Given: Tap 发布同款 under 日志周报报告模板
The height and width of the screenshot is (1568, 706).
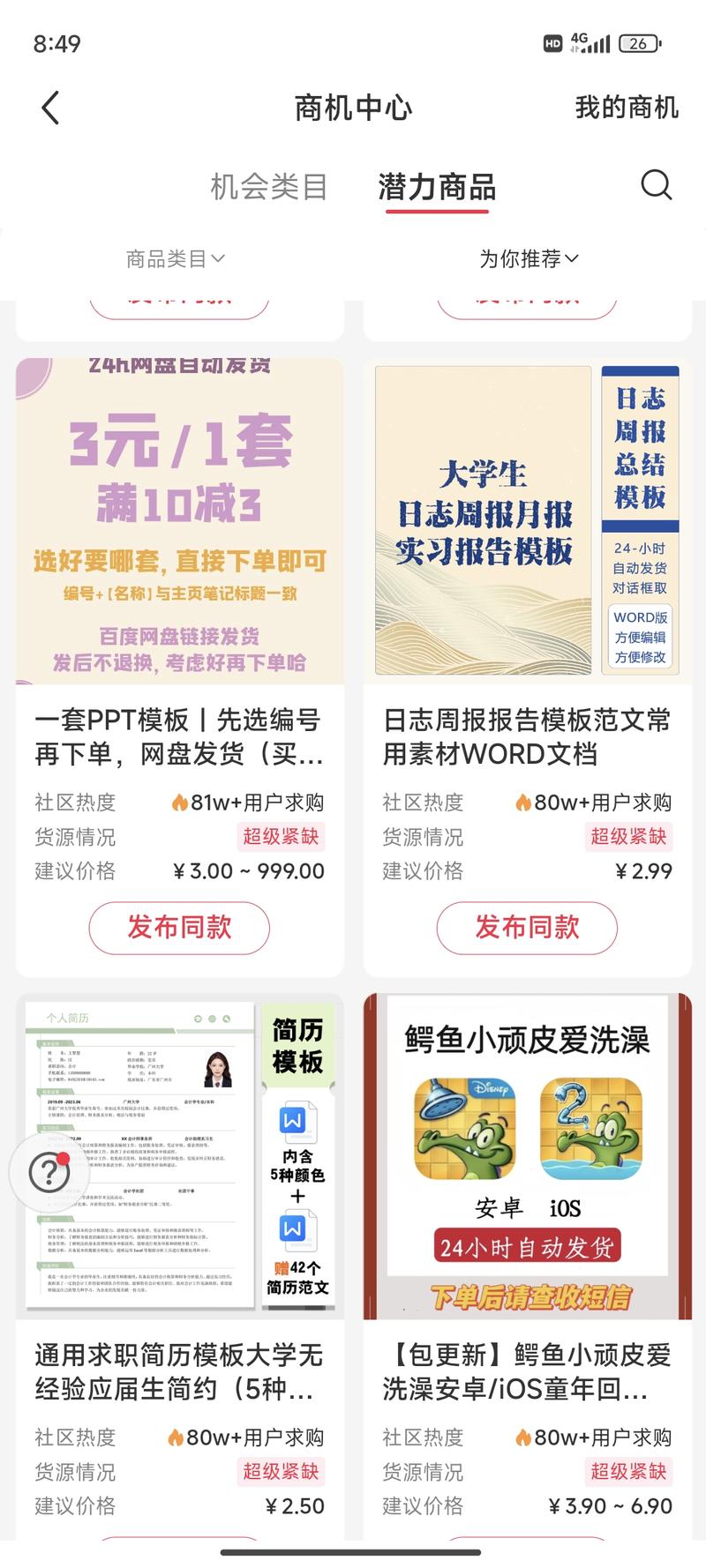Looking at the screenshot, I should (527, 927).
